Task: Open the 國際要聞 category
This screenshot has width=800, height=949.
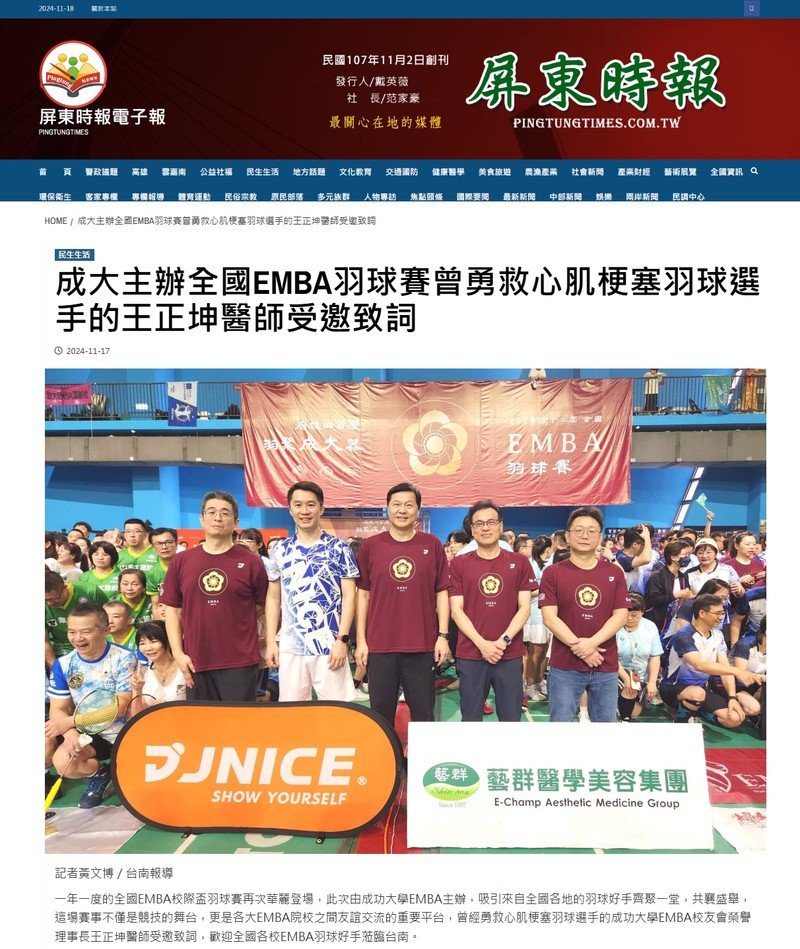Action: pyautogui.click(x=472, y=197)
